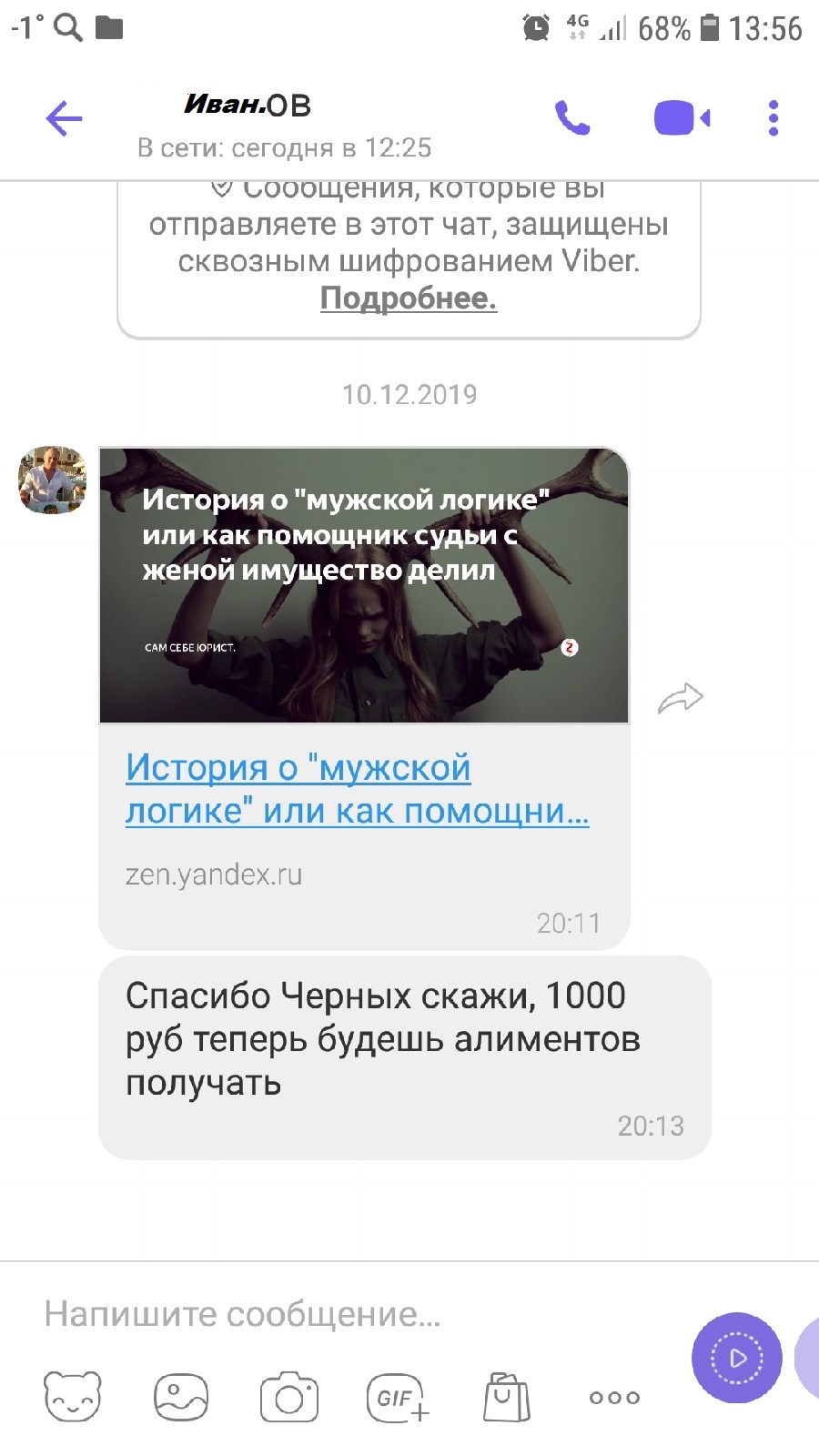The height and width of the screenshot is (1456, 819).
Task: Open the "История о мужской логике" link
Action: point(357,788)
